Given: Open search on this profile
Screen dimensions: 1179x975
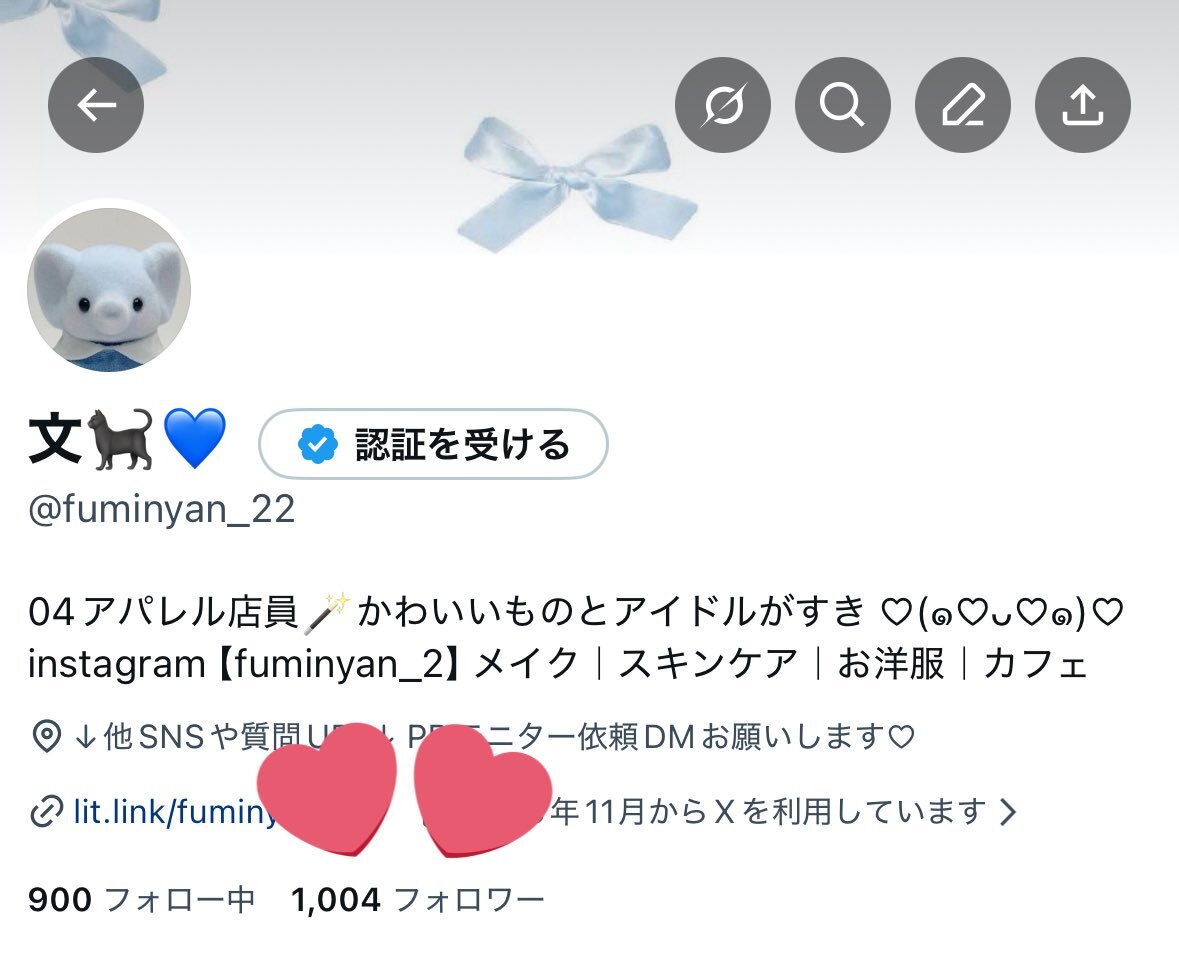Looking at the screenshot, I should (842, 105).
